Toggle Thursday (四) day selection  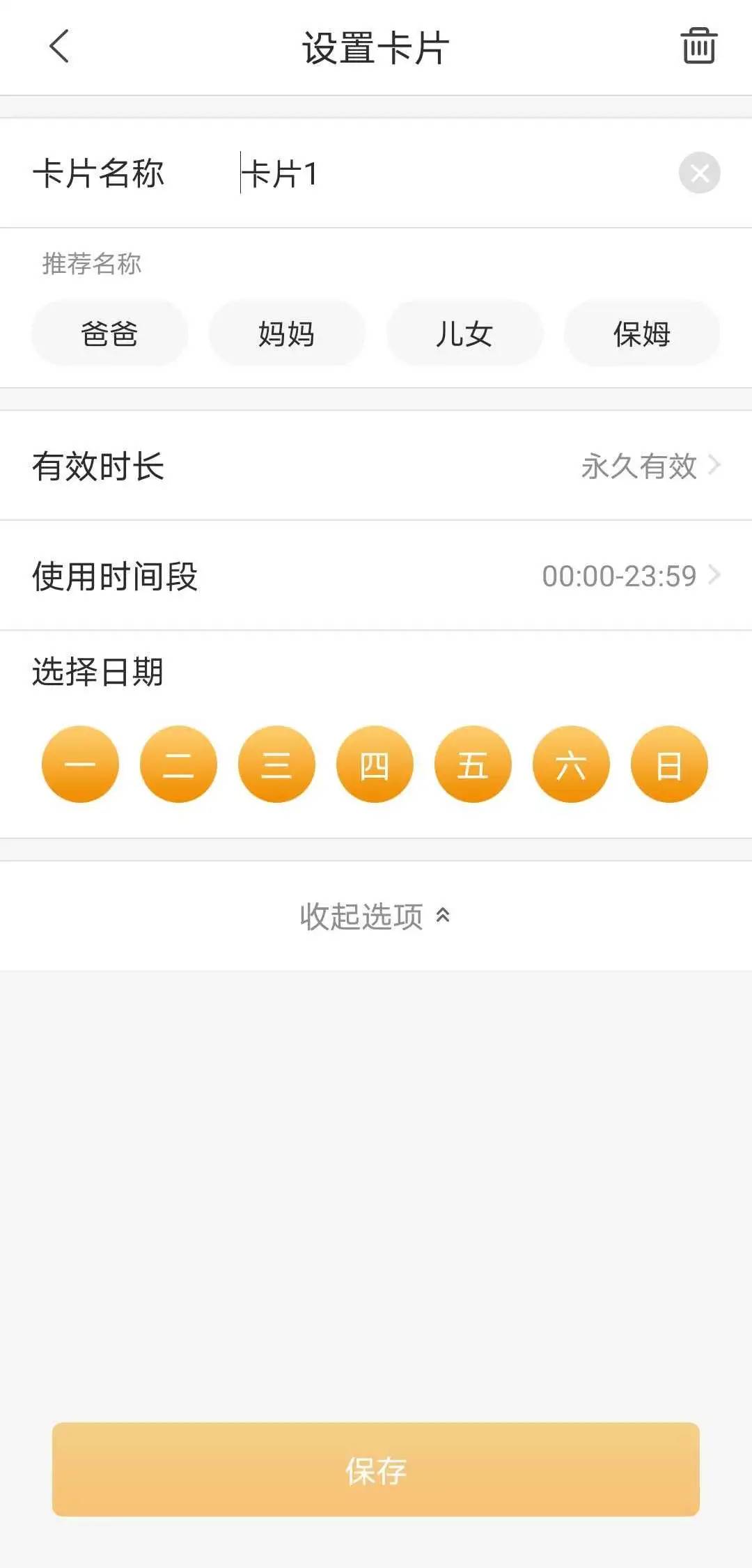375,765
